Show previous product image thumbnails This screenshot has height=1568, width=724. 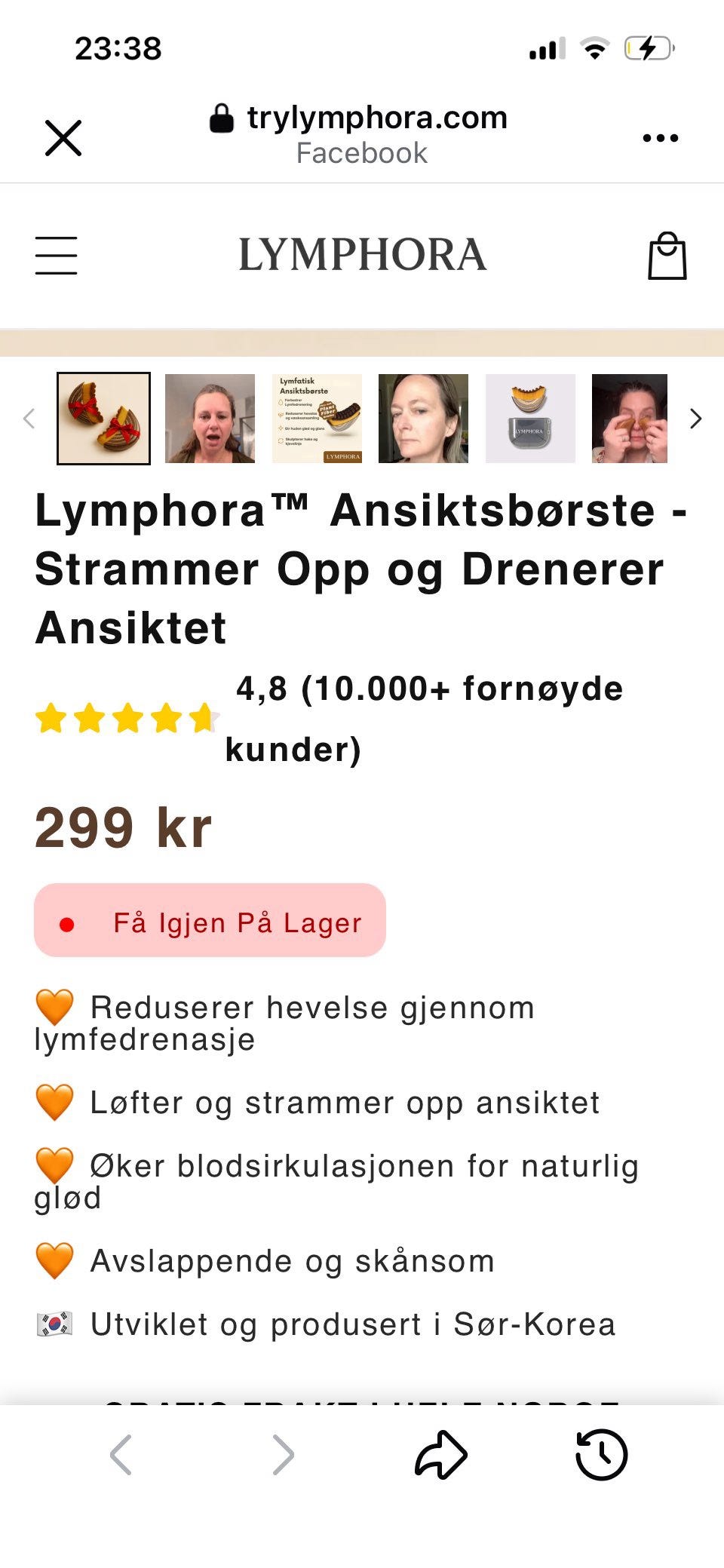(29, 419)
